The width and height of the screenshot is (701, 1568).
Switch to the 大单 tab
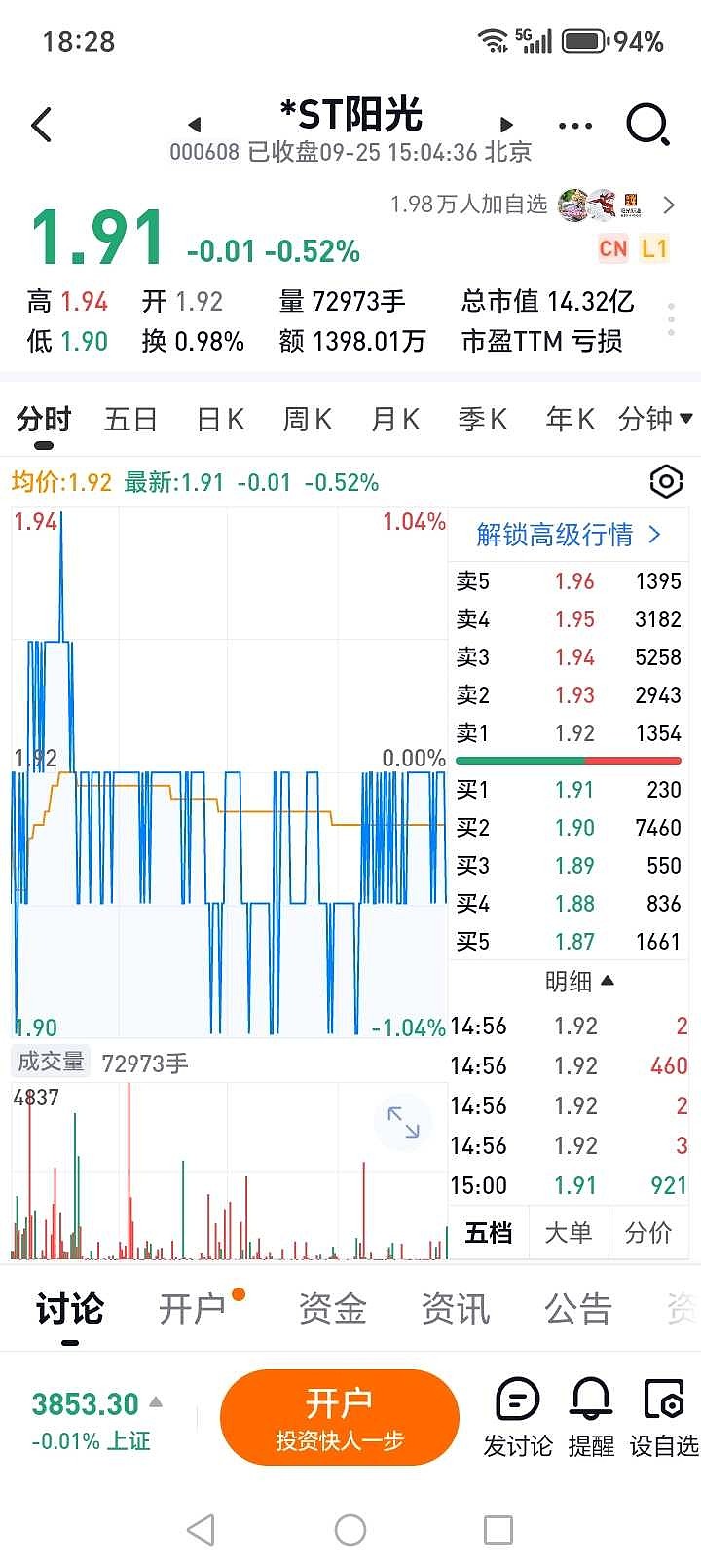[x=568, y=1233]
